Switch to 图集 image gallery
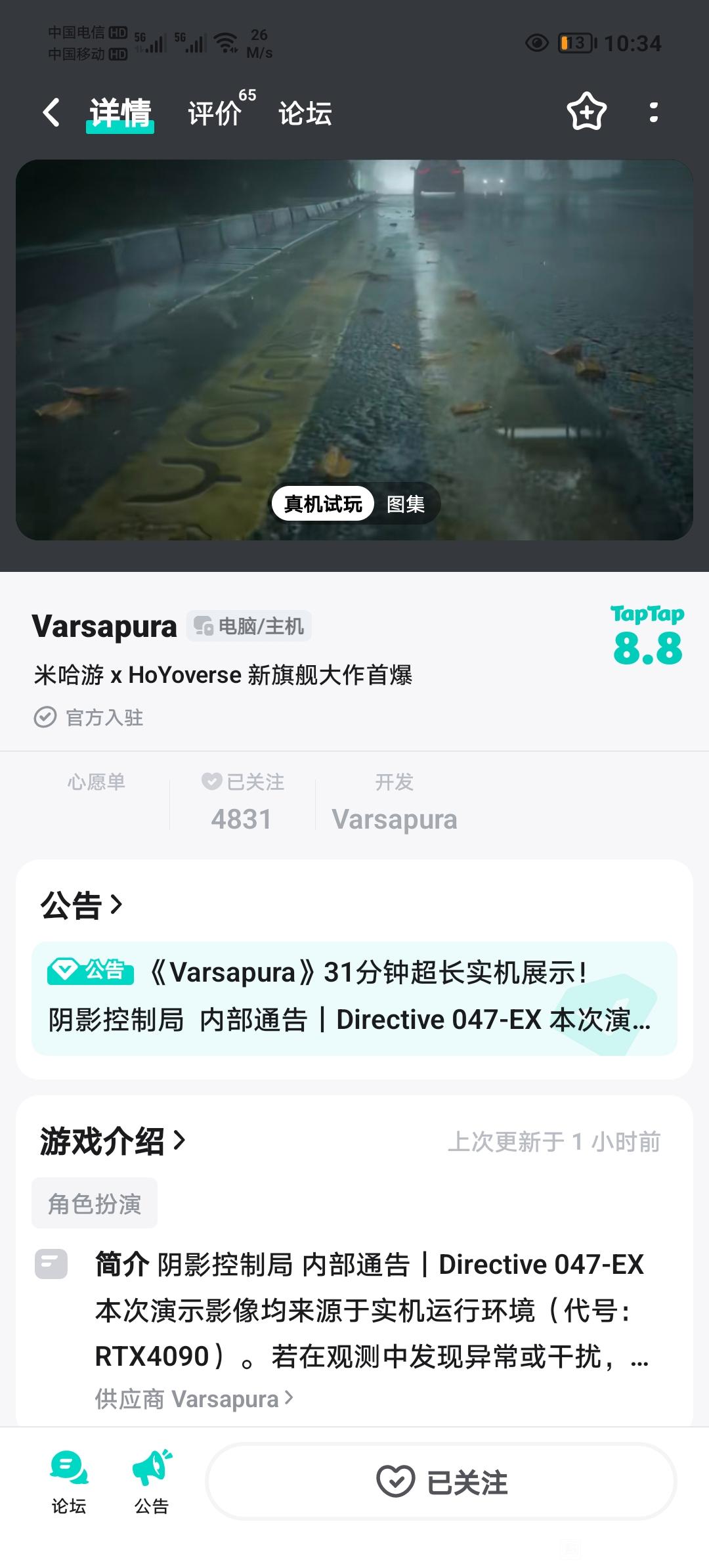This screenshot has height=1568, width=709. click(x=406, y=504)
